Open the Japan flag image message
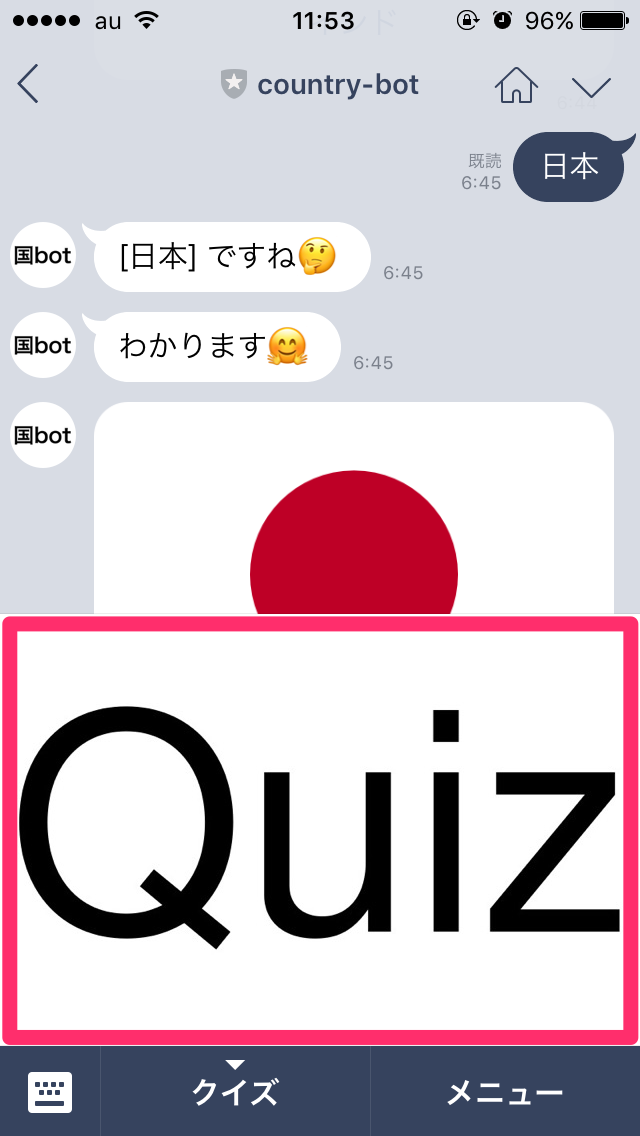640x1136 pixels. (x=354, y=520)
